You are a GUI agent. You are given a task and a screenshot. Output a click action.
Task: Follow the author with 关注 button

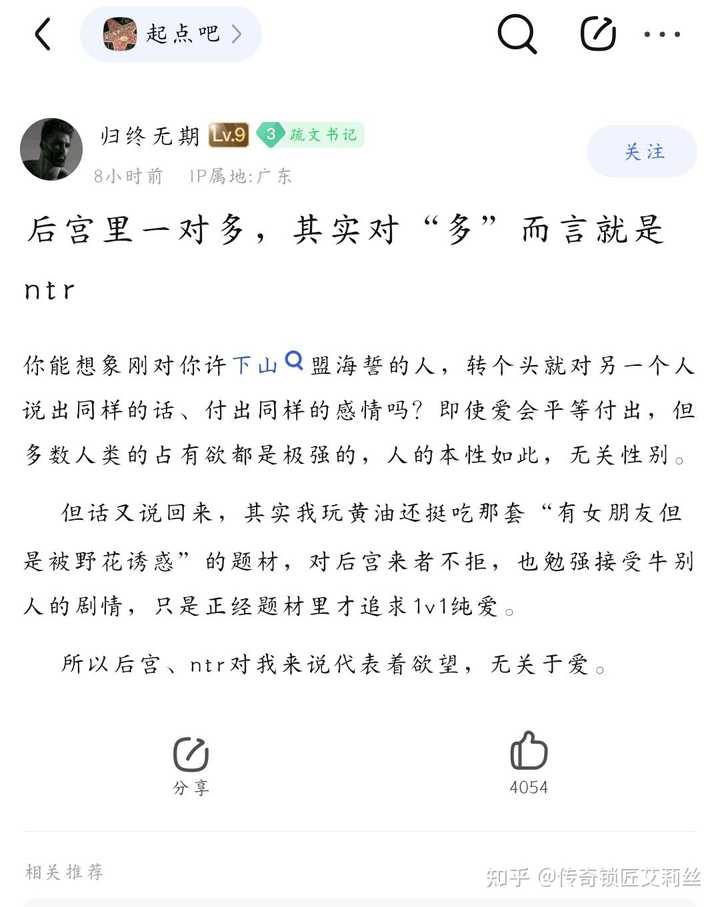pos(642,152)
